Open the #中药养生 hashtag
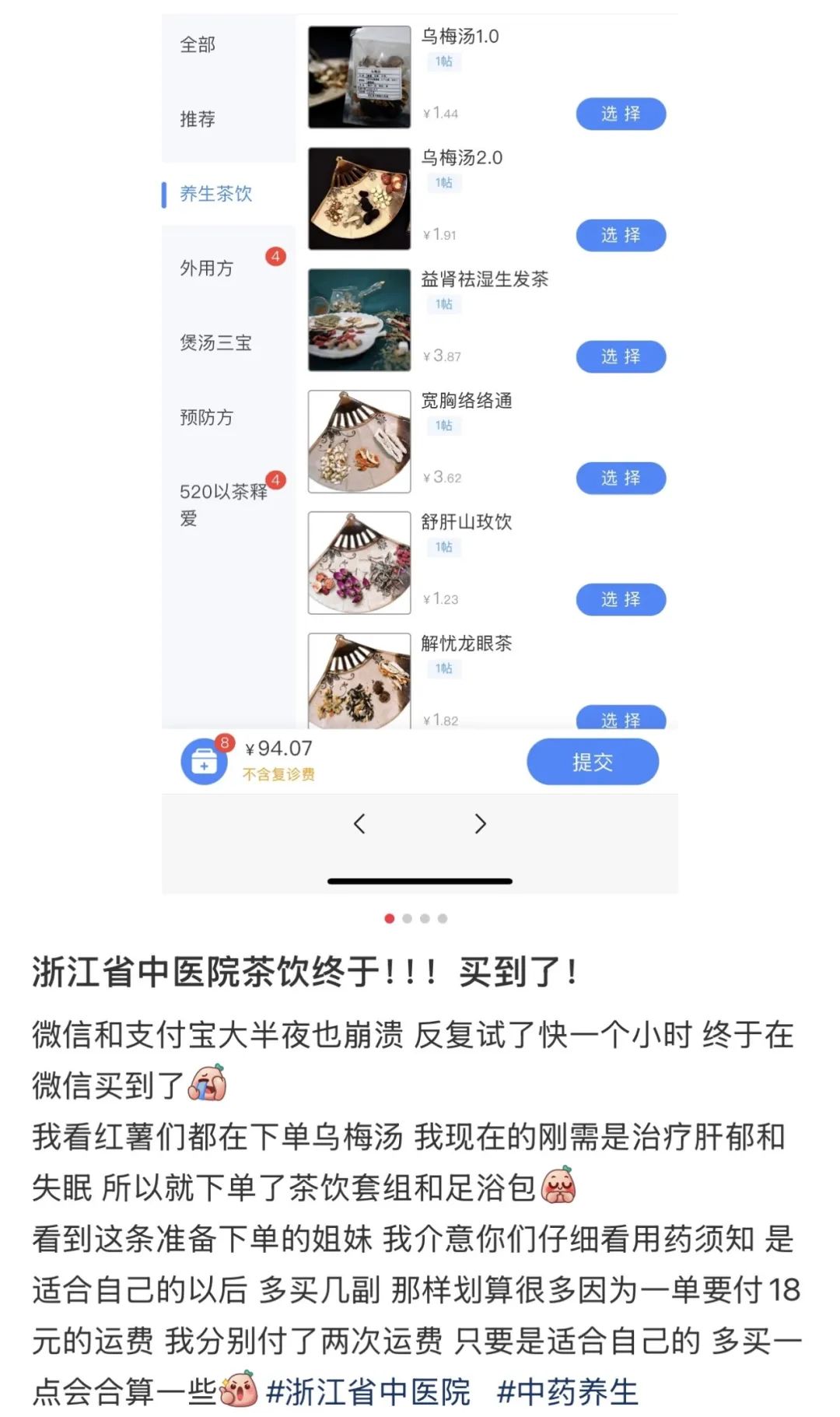Image resolution: width=840 pixels, height=1417 pixels. click(x=567, y=1391)
